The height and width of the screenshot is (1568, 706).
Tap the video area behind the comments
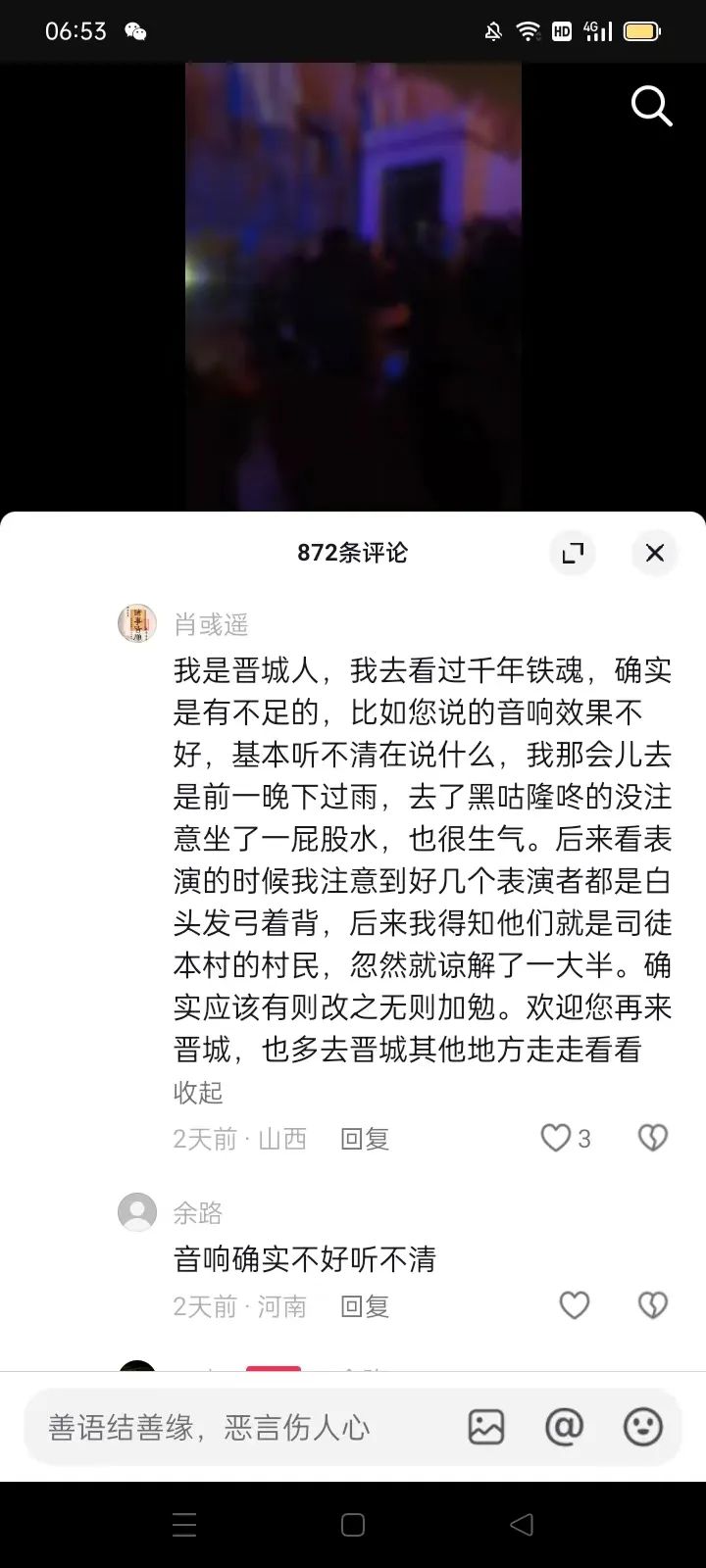353,286
